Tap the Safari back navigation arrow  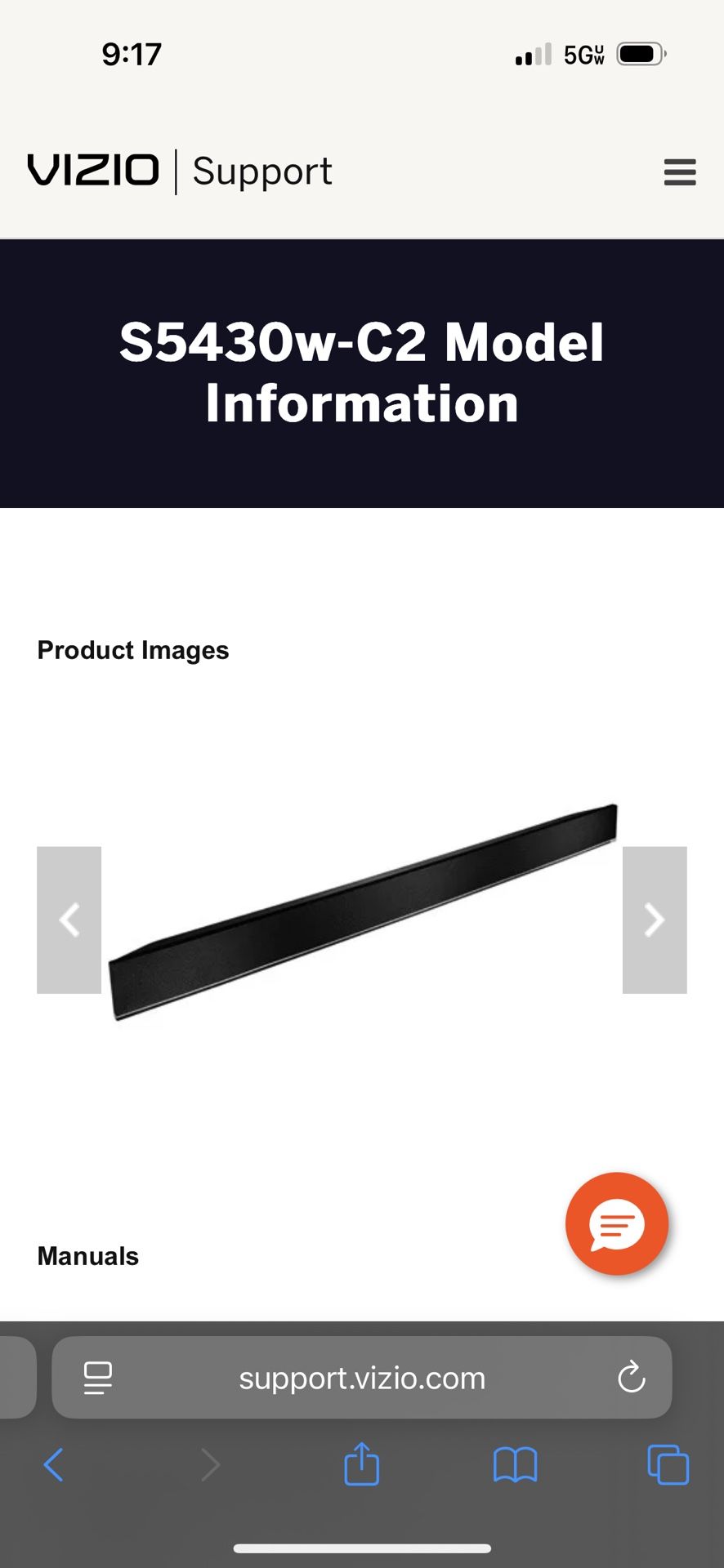pyautogui.click(x=54, y=1464)
